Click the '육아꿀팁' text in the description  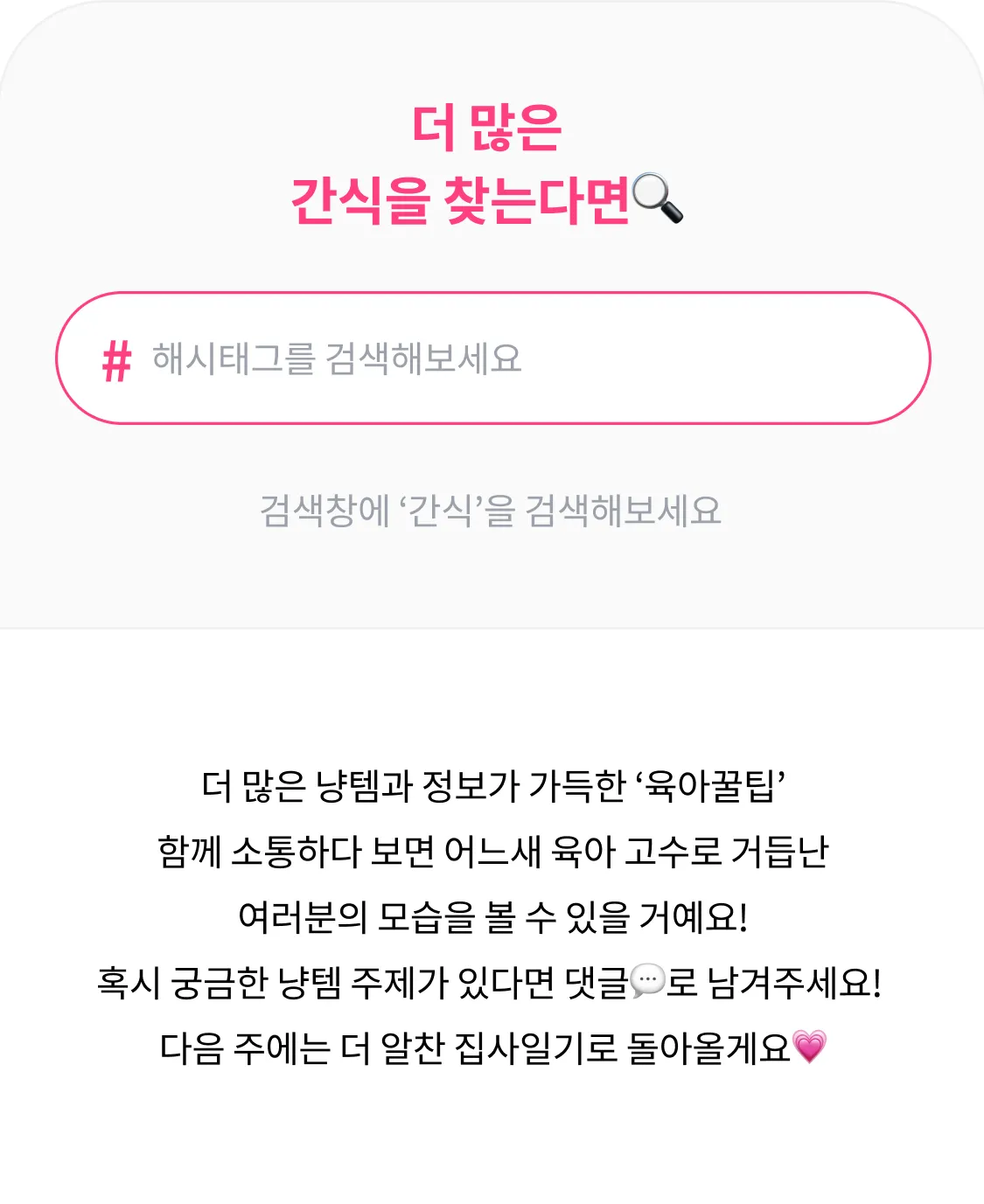[x=715, y=787]
